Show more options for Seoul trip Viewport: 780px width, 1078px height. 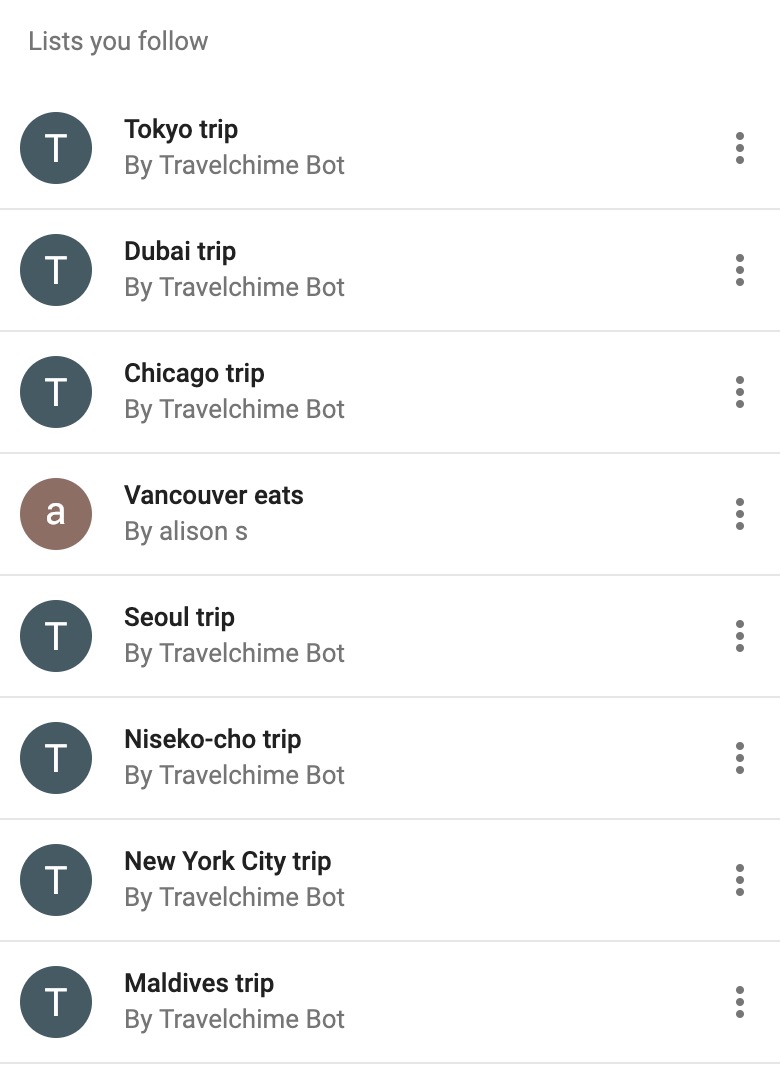(740, 636)
